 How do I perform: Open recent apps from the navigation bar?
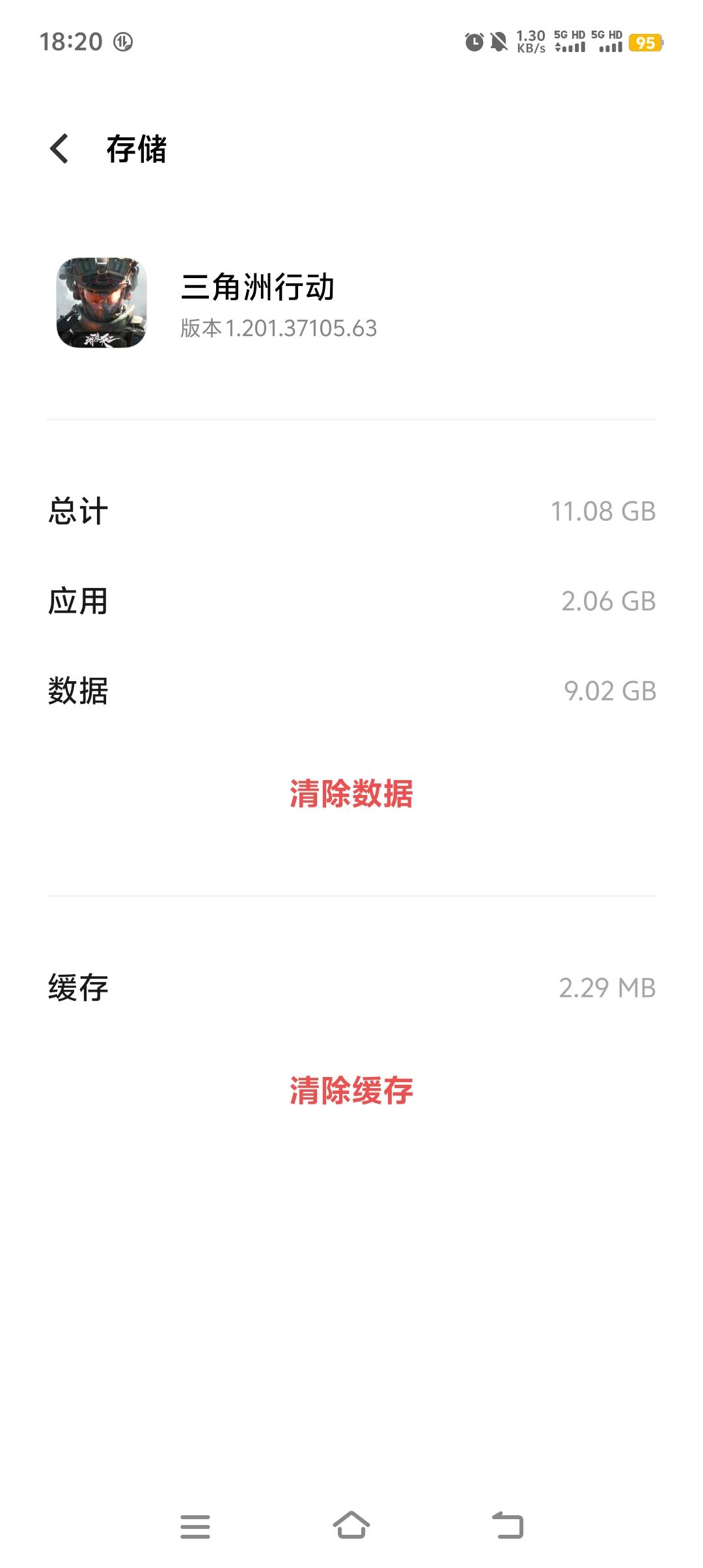pyautogui.click(x=195, y=1526)
